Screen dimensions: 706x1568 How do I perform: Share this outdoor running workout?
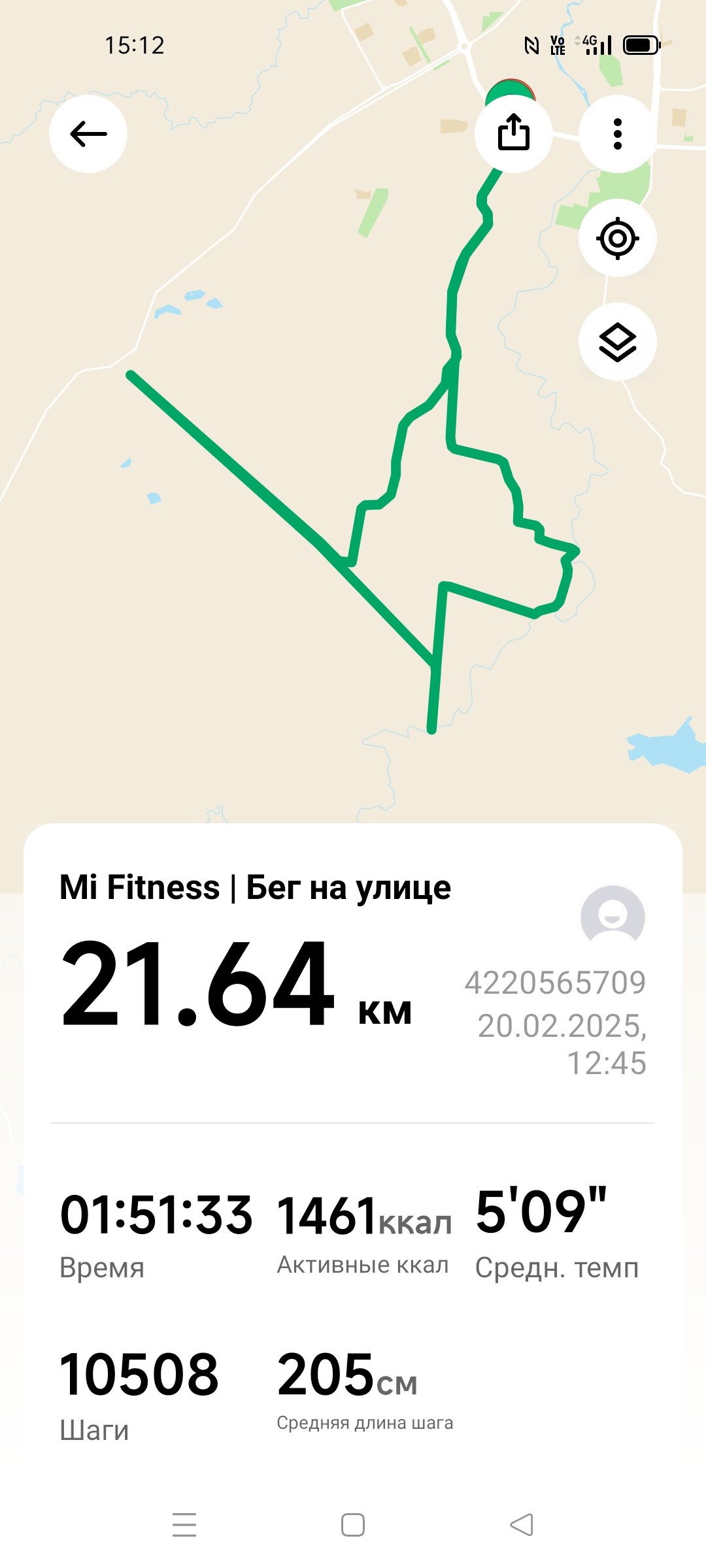click(x=514, y=134)
